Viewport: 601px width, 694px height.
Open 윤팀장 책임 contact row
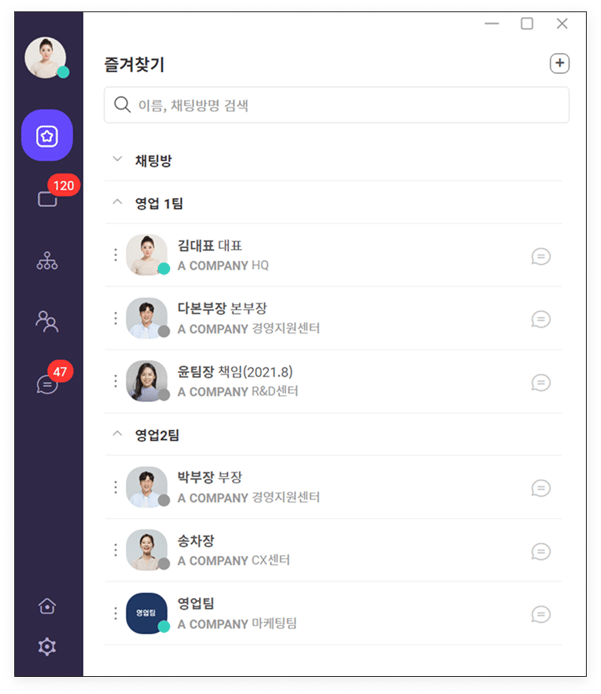300,381
